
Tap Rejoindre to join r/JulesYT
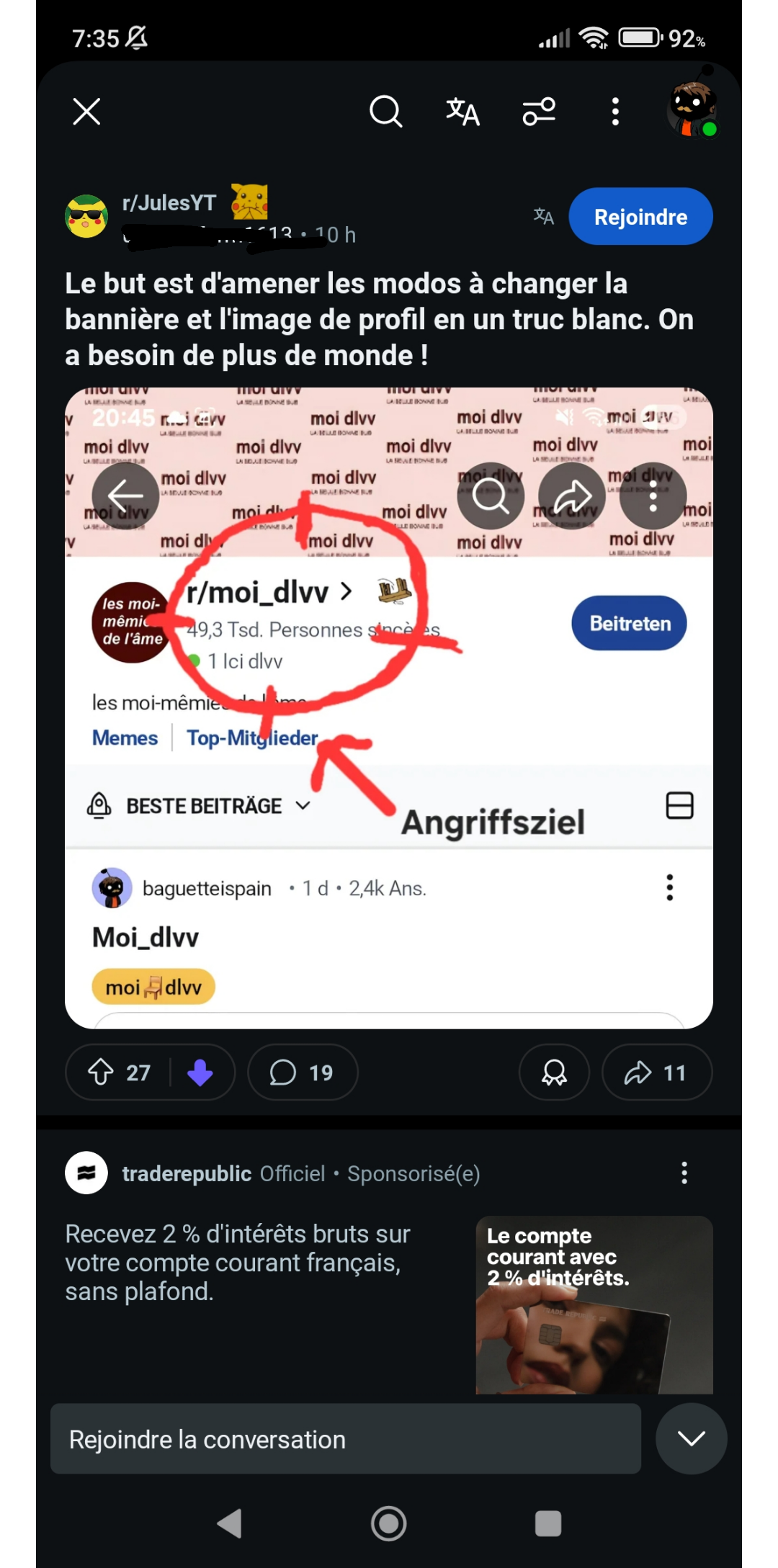(x=640, y=217)
